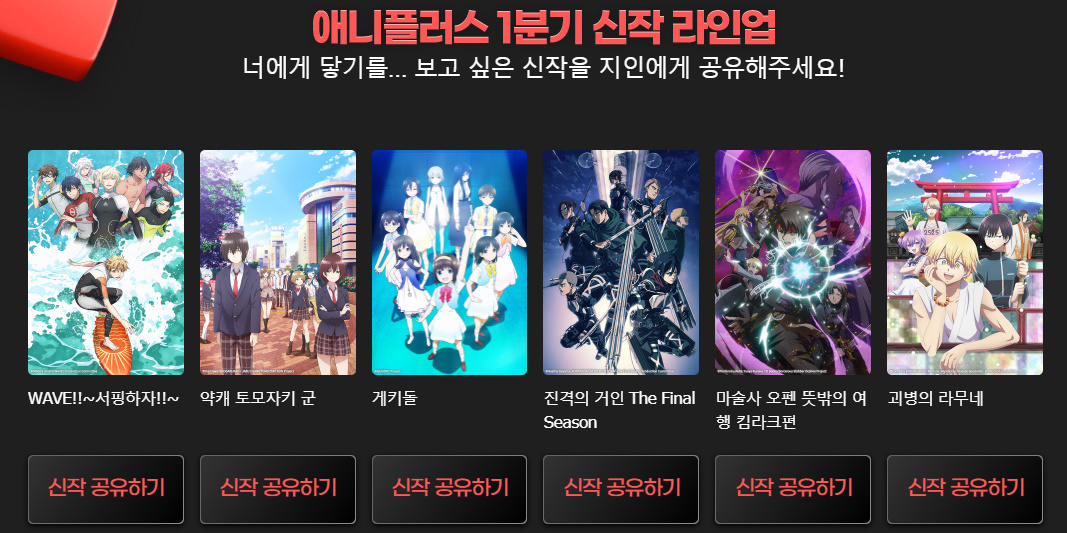View the 게키돌 poster tile

point(449,262)
